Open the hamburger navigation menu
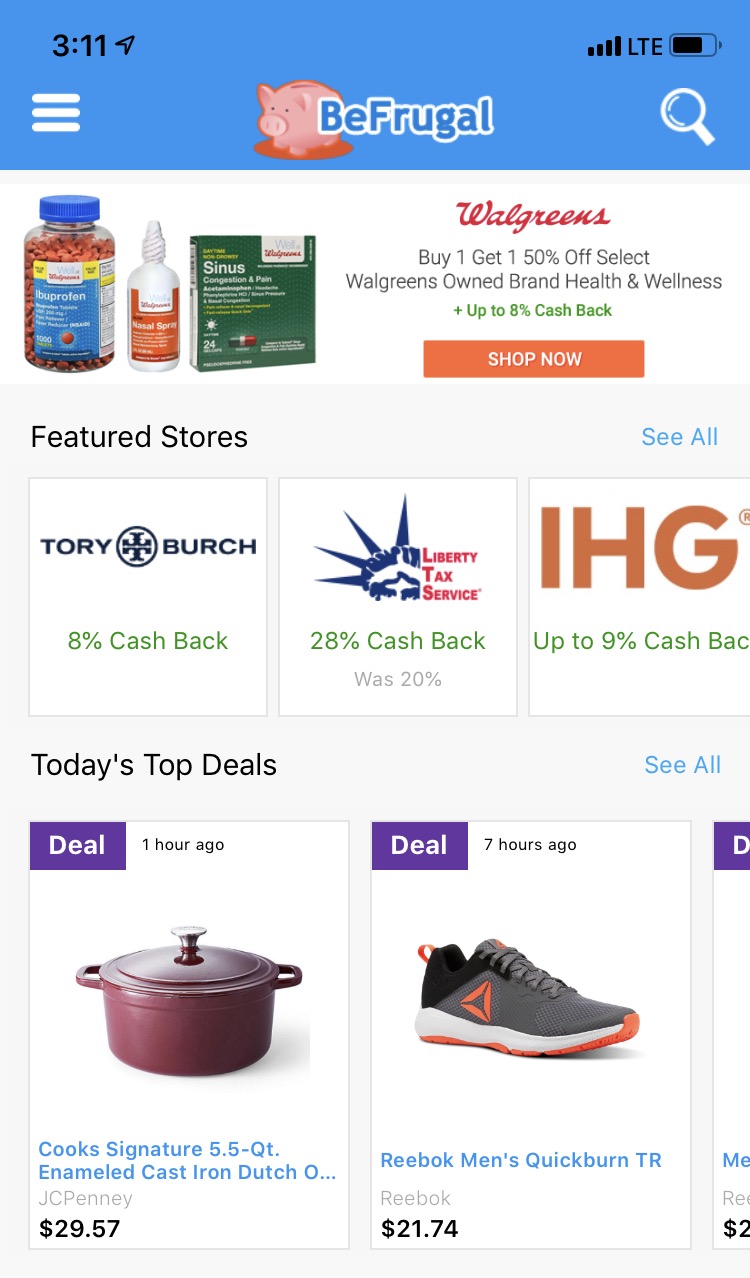The image size is (750, 1278). coord(56,113)
